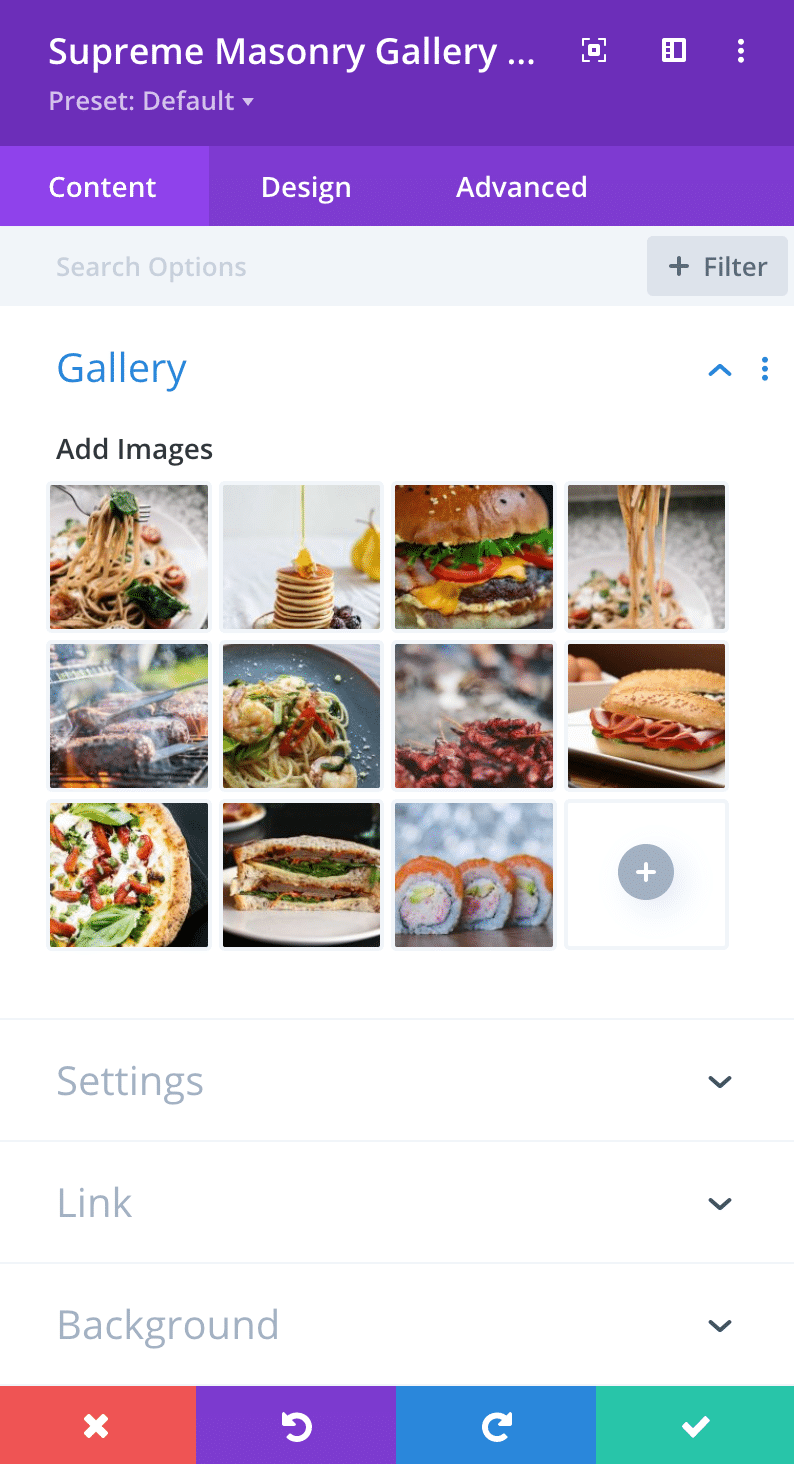The height and width of the screenshot is (1464, 794).
Task: Add another image with plus tile
Action: point(646,873)
